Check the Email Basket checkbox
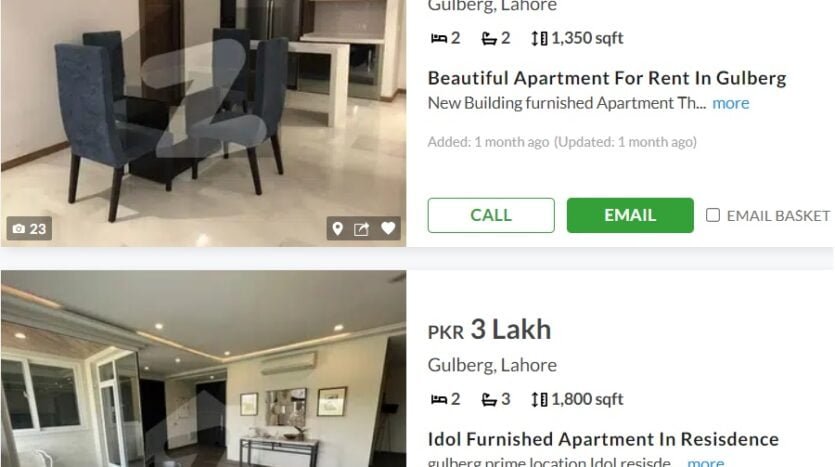This screenshot has height=467, width=835. pyautogui.click(x=713, y=215)
